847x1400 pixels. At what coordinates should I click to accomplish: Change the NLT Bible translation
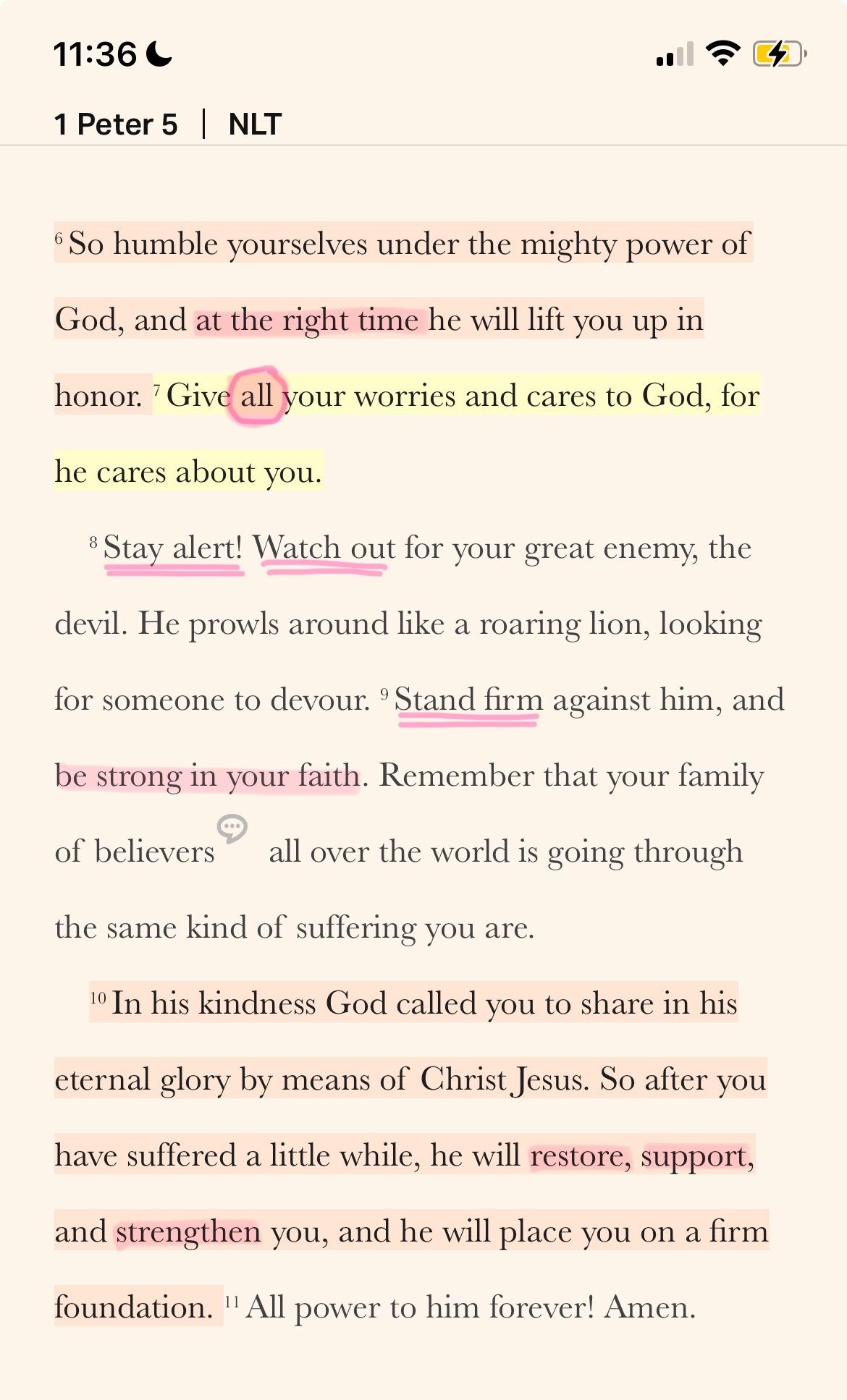pyautogui.click(x=254, y=124)
